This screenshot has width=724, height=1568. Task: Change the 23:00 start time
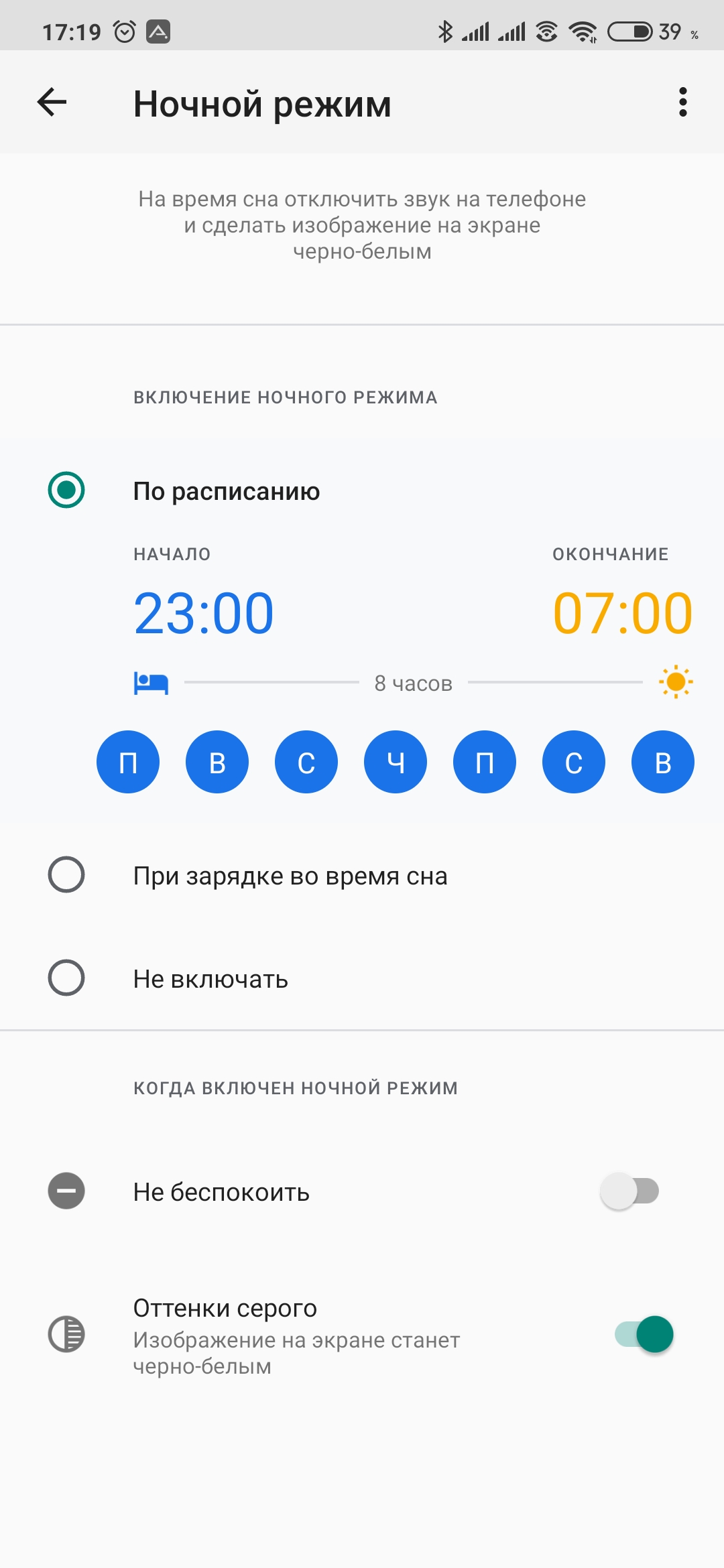pos(204,613)
